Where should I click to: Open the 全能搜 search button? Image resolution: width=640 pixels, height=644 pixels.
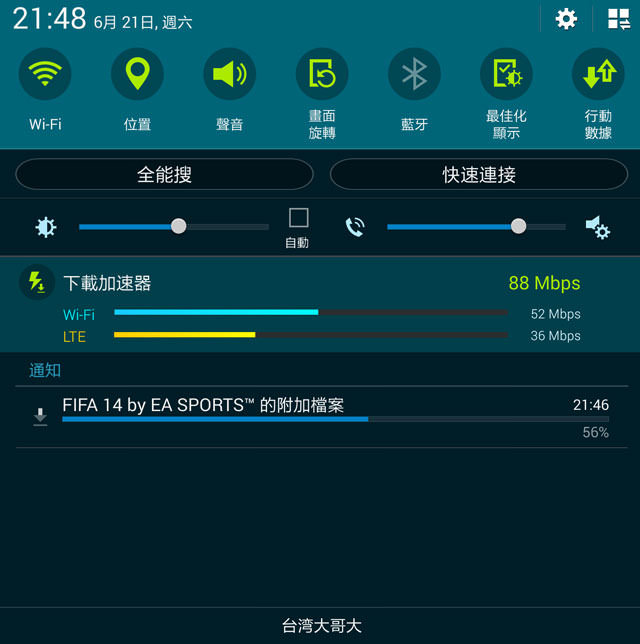(164, 174)
